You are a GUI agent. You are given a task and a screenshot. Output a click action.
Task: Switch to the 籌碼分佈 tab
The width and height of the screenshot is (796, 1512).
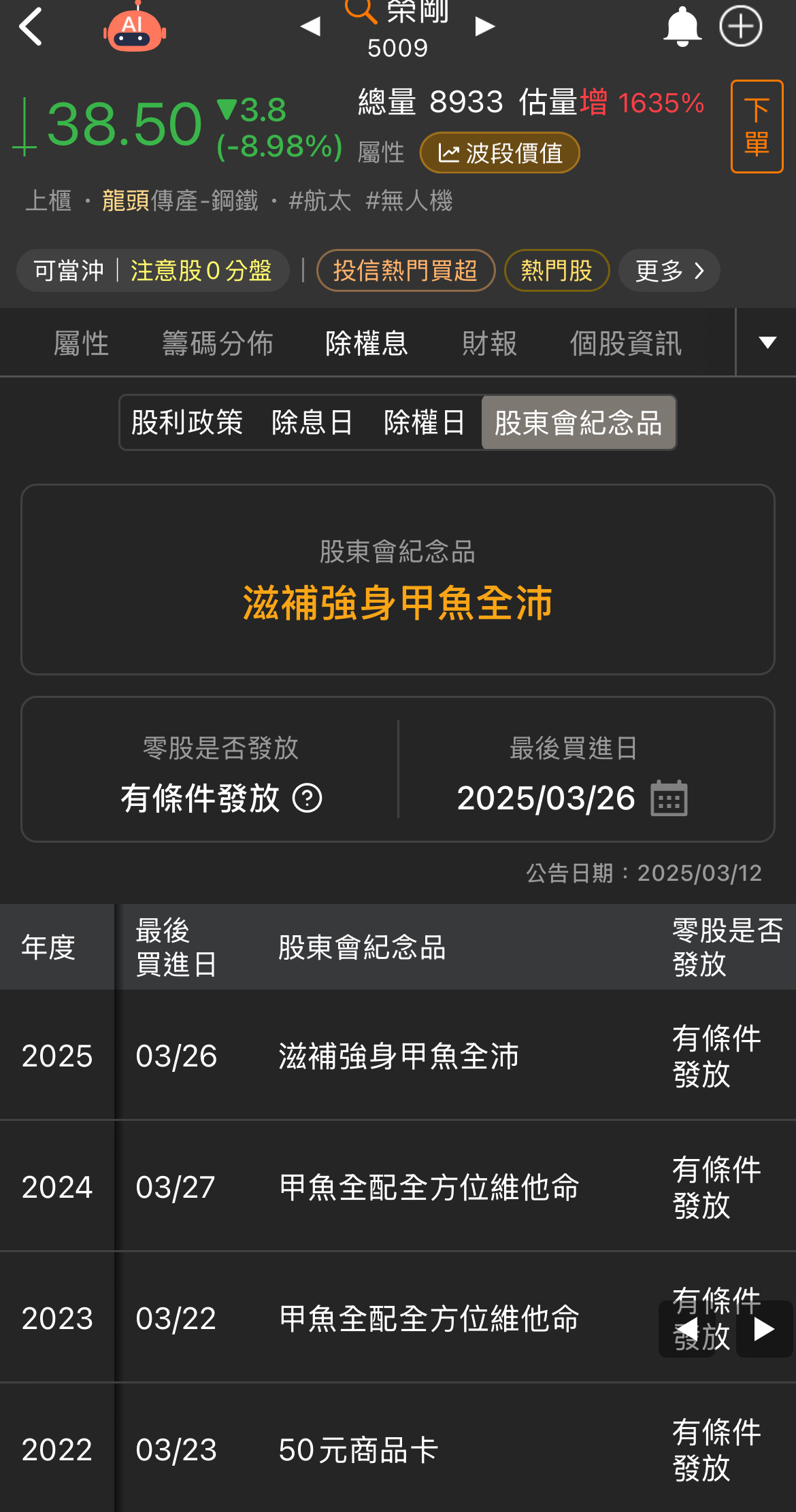pos(218,343)
